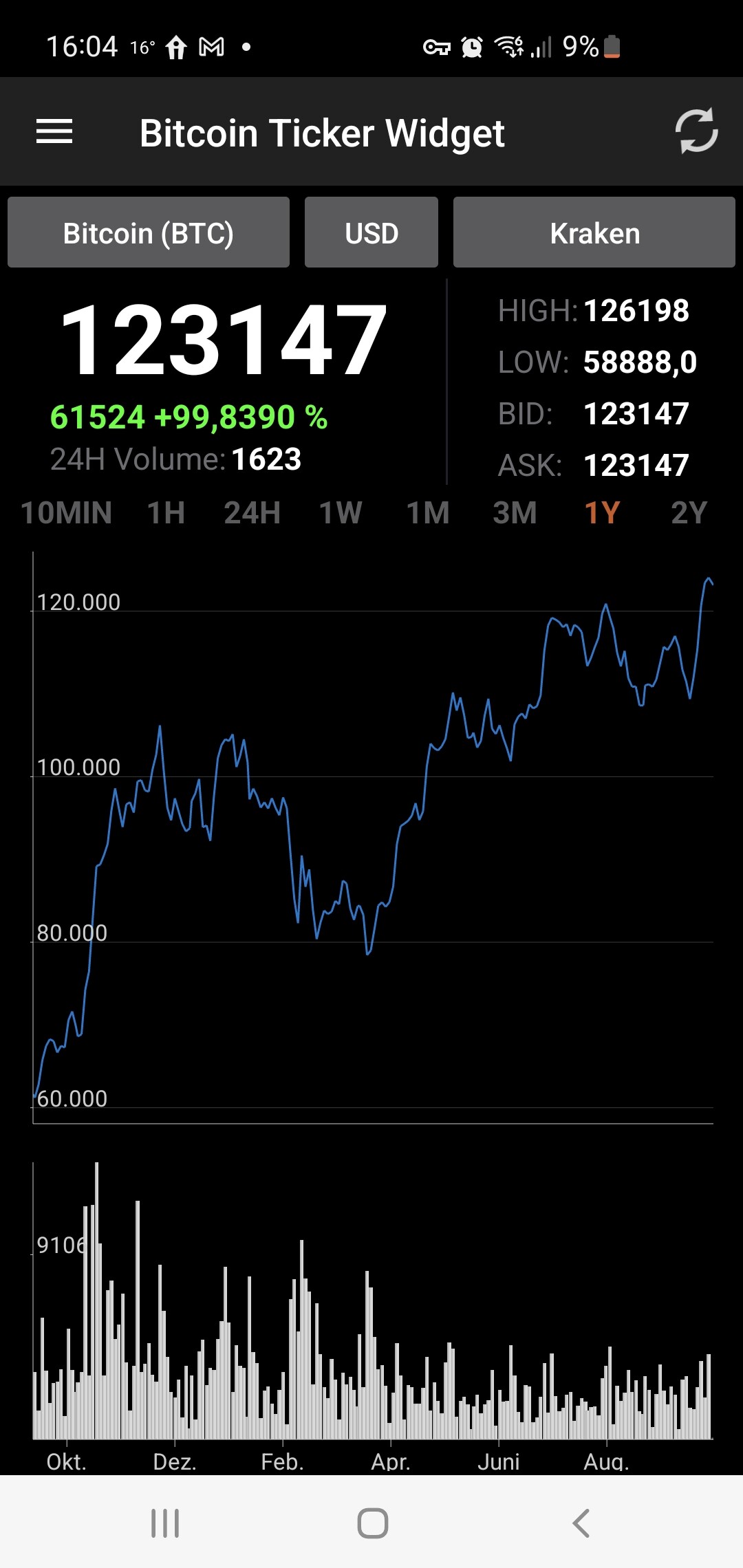Switch chart to 1H range
This screenshot has width=743, height=1568.
(166, 513)
